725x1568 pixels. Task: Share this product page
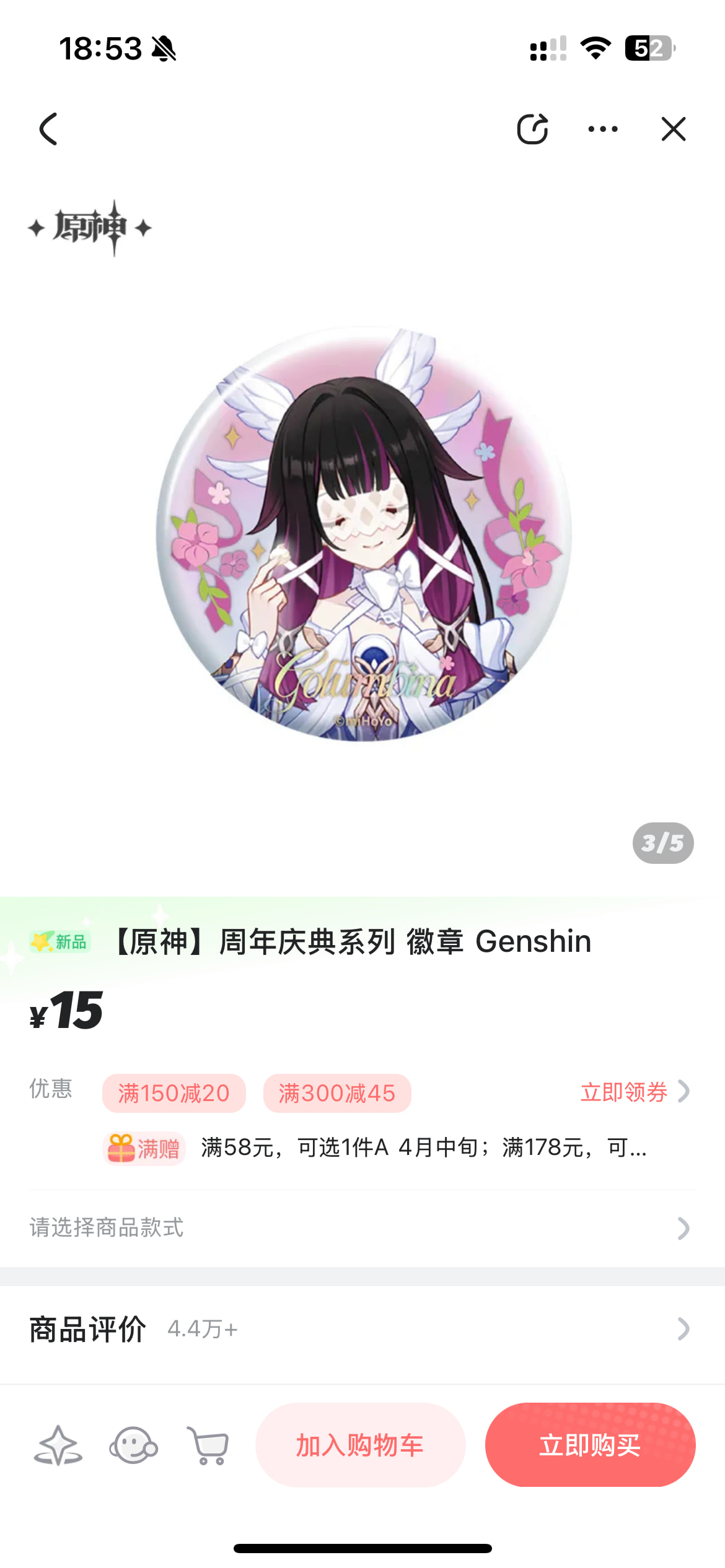coord(532,129)
